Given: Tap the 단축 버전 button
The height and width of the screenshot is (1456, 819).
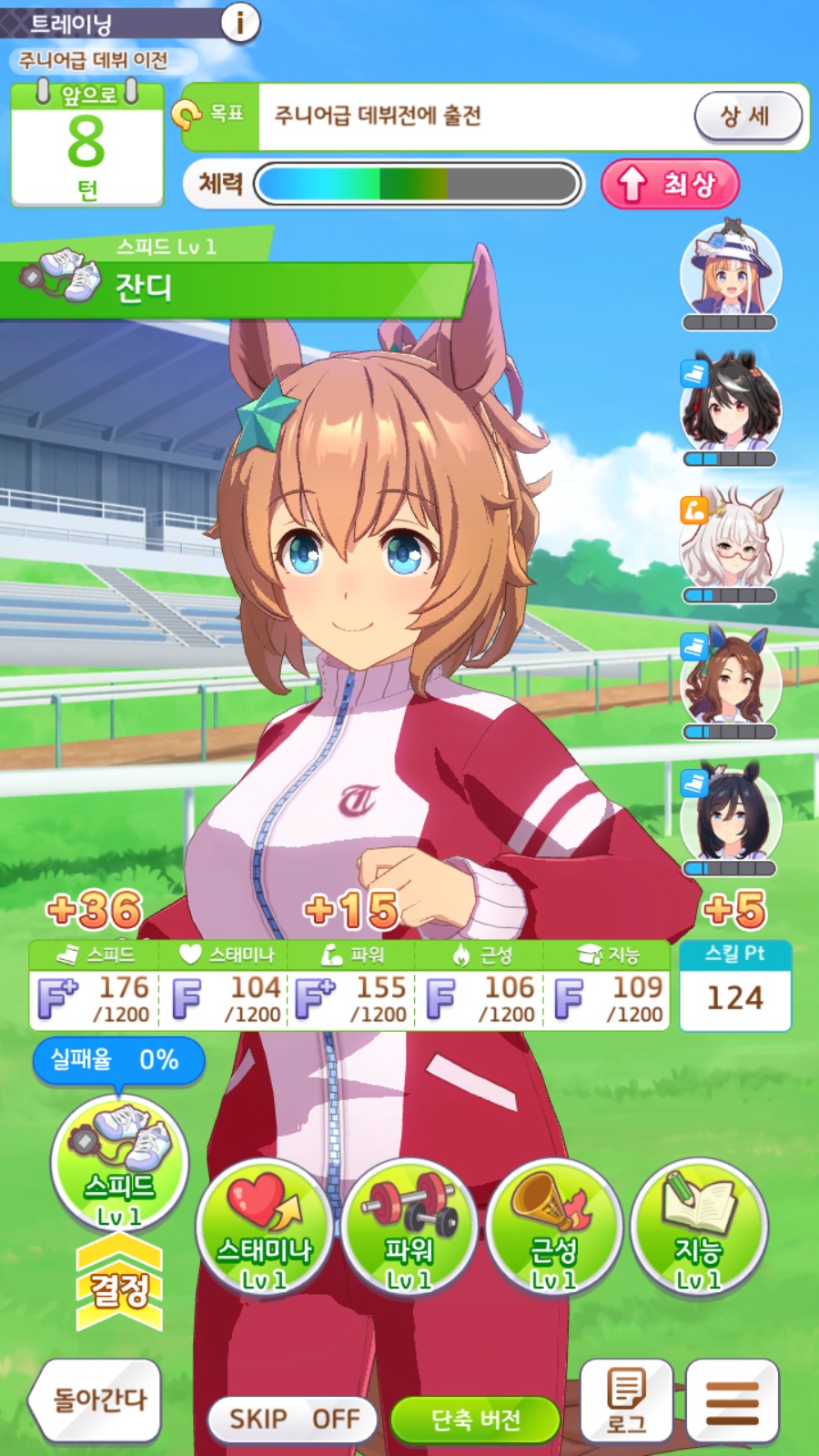Looking at the screenshot, I should (475, 1419).
